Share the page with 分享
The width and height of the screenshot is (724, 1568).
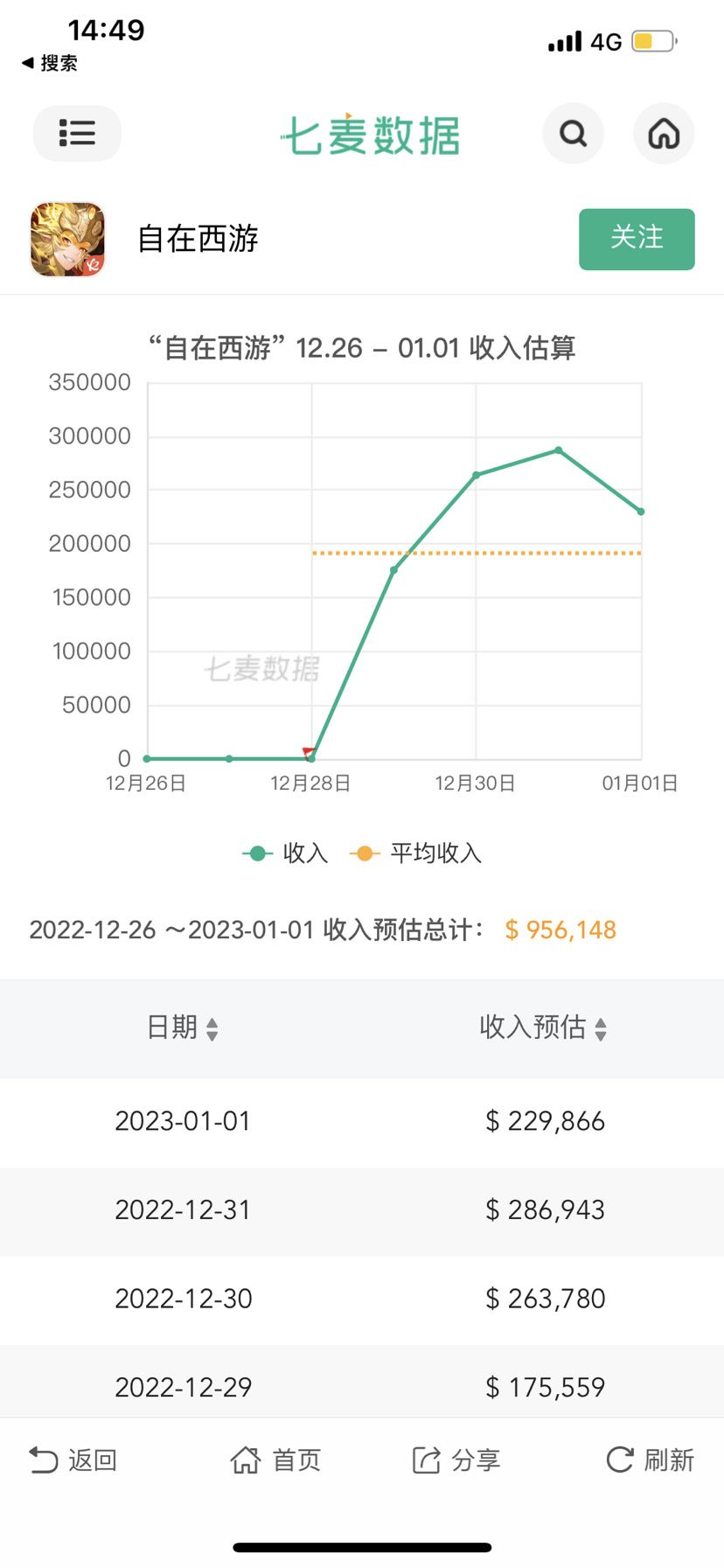click(456, 1460)
